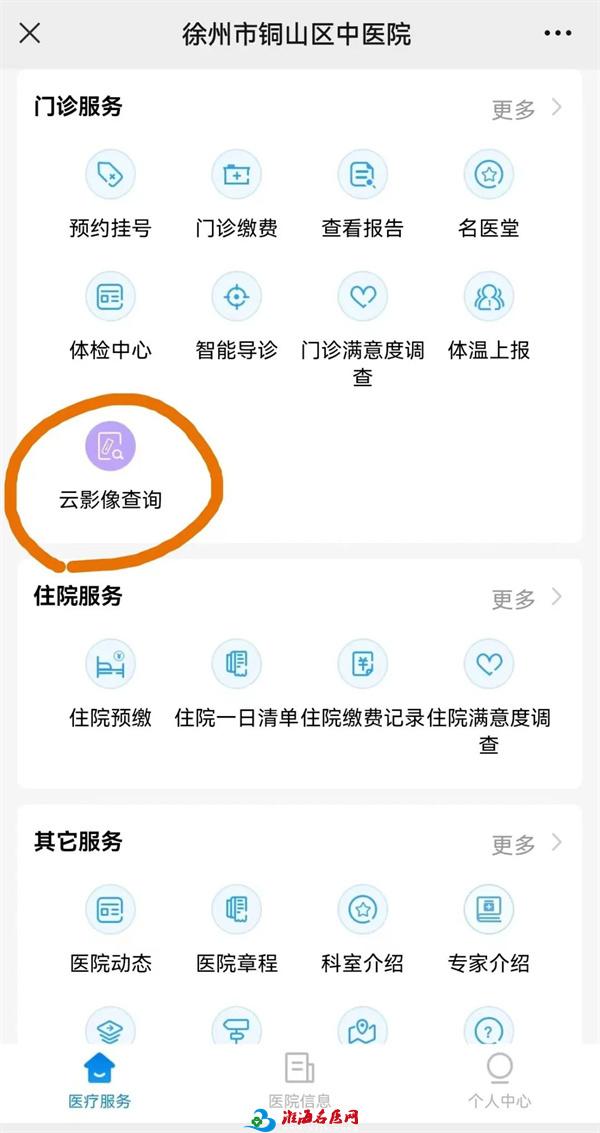Screen dimensions: 600x1133
Task: Open 住院缴费记录 payment records
Action: tap(362, 683)
